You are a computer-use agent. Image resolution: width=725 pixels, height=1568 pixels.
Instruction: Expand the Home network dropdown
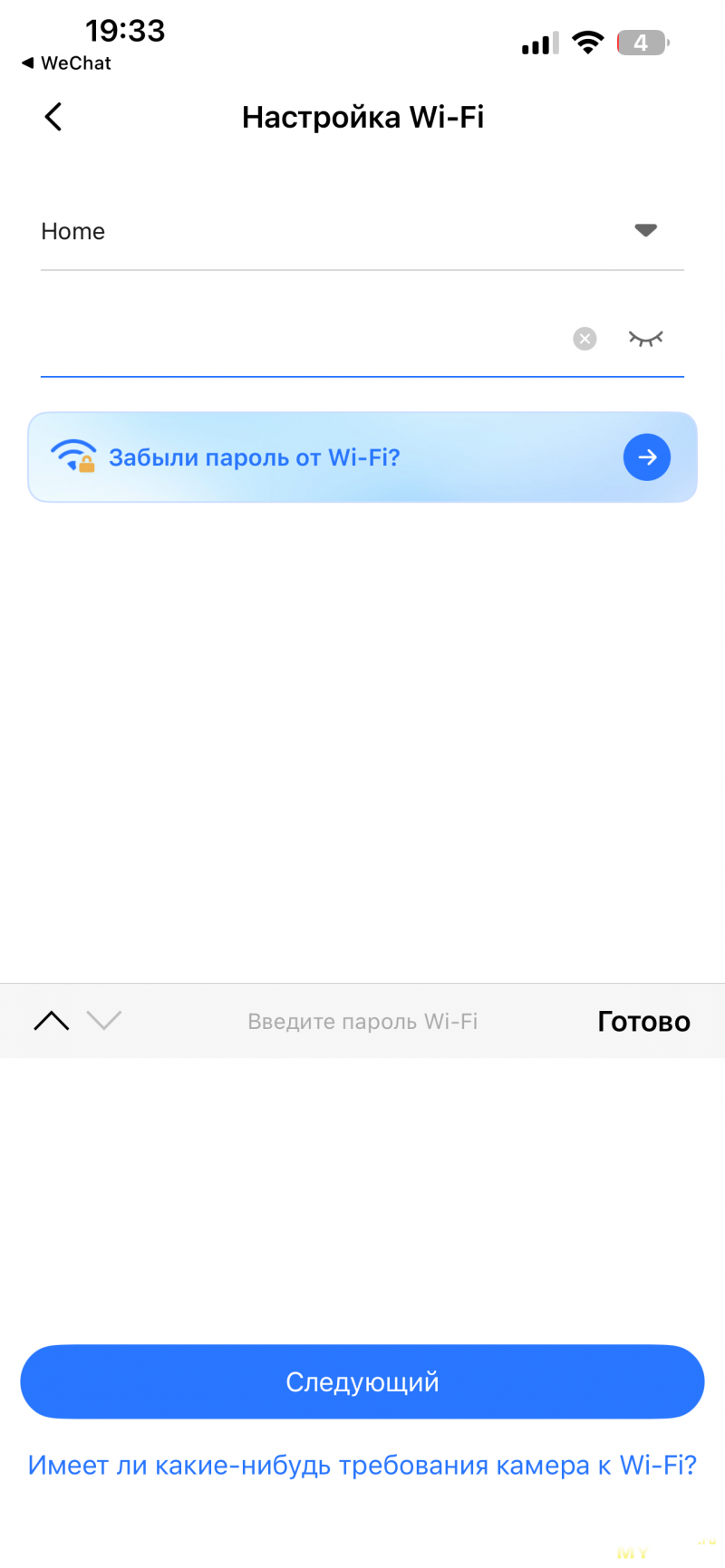(644, 231)
